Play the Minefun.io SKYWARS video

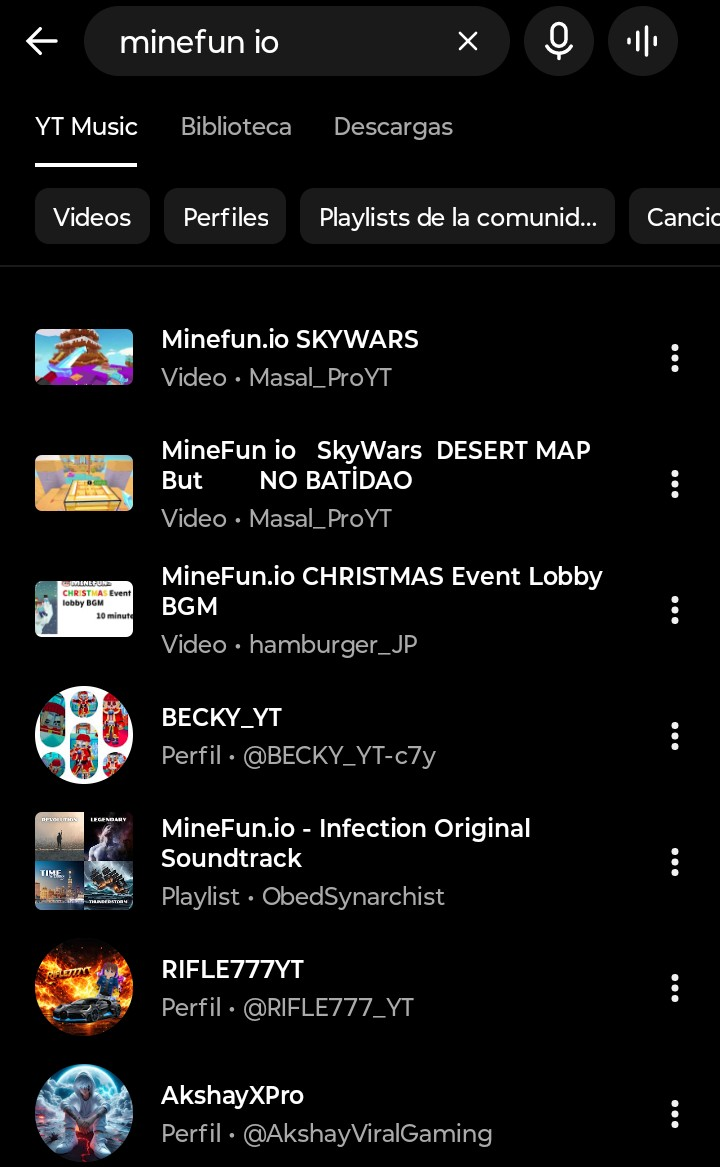point(290,357)
